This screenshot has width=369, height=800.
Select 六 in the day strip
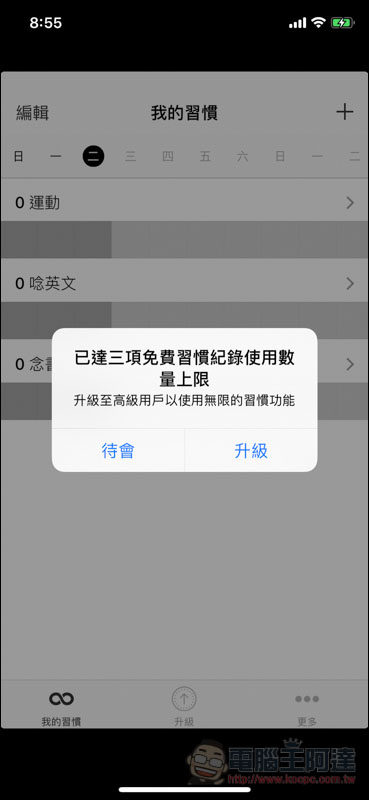click(x=242, y=157)
